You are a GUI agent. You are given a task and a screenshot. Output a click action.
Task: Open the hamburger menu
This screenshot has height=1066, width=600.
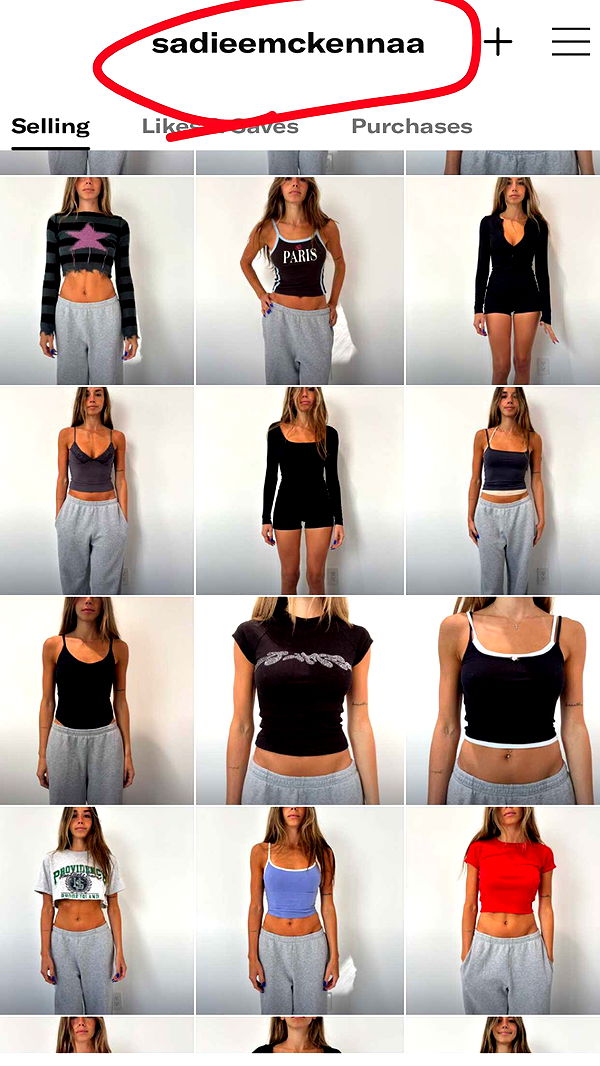(570, 42)
